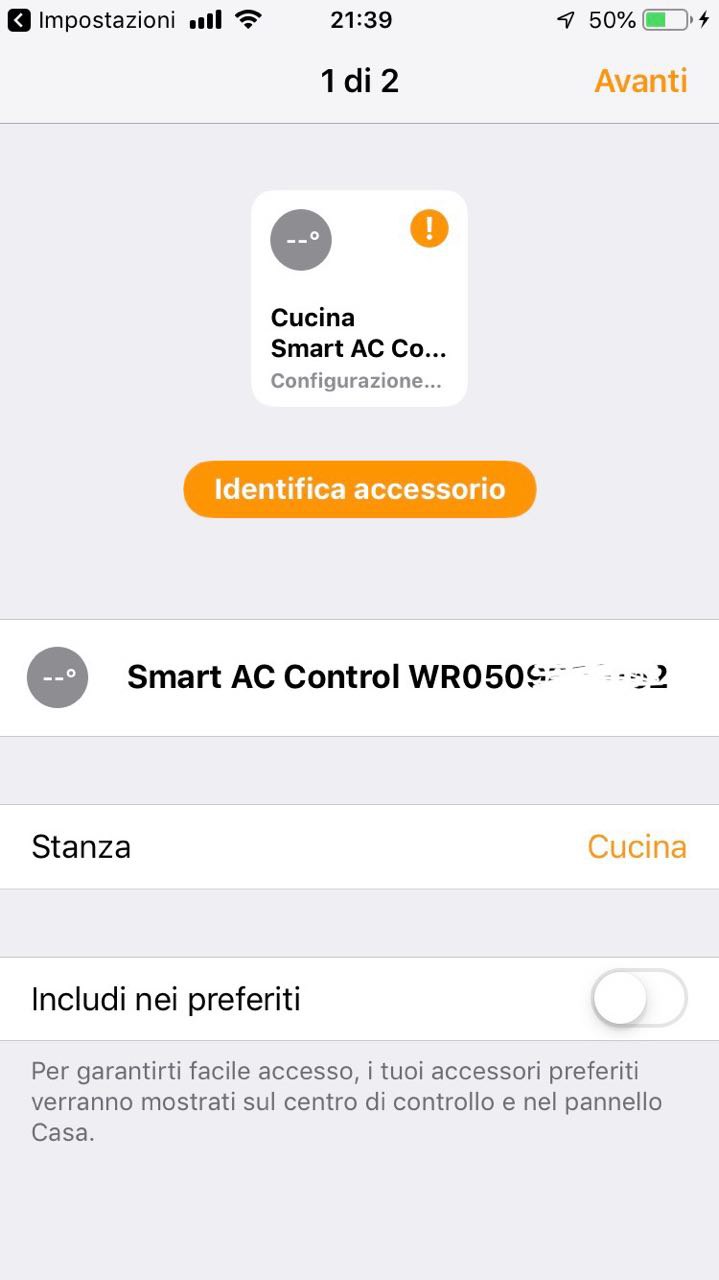Viewport: 719px width, 1280px height.
Task: Tap Avanti to continue setup
Action: pyautogui.click(x=640, y=81)
